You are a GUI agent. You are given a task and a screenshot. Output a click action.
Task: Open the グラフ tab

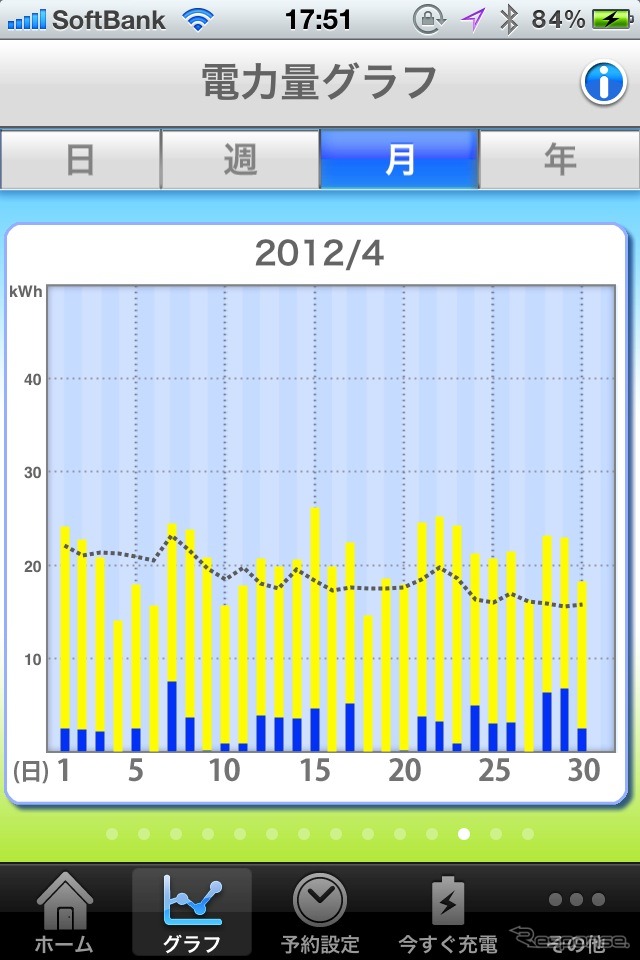pyautogui.click(x=192, y=912)
